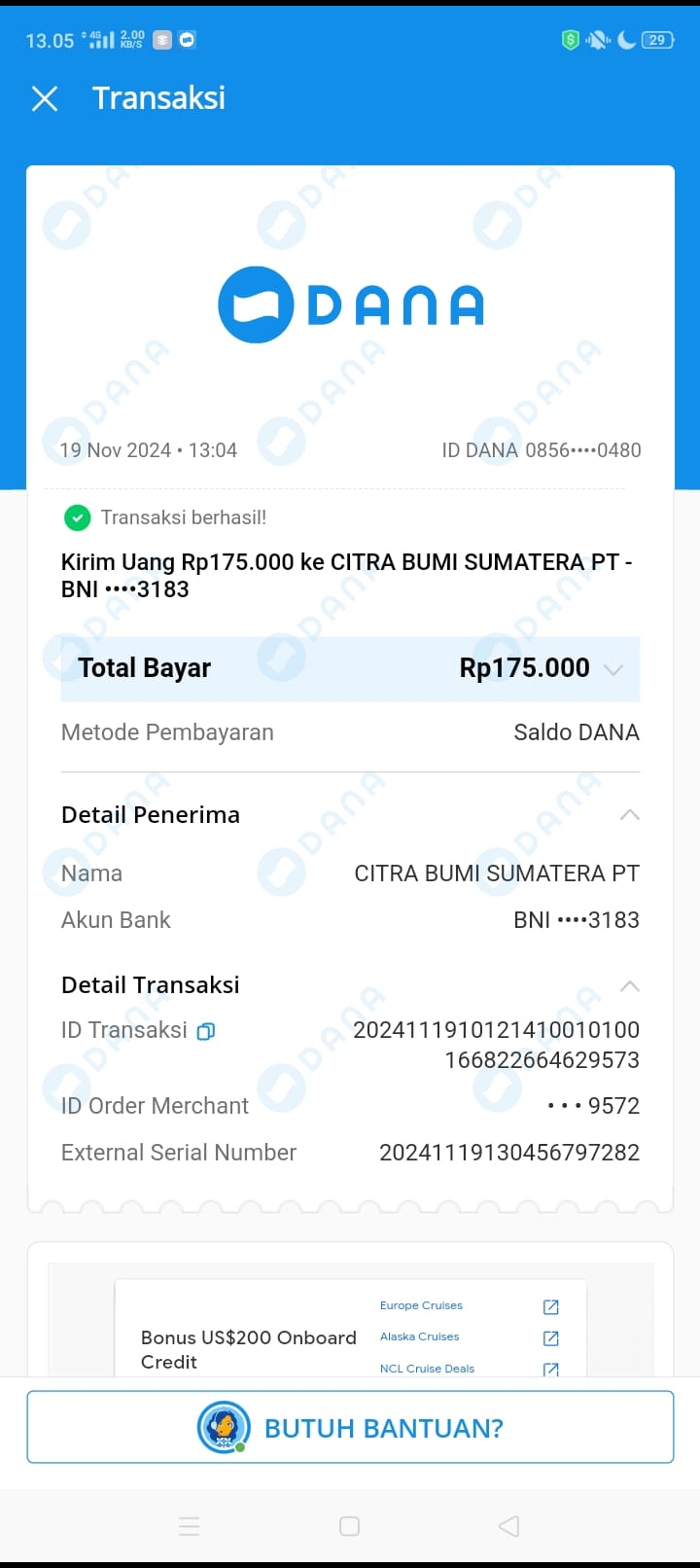The width and height of the screenshot is (700, 1568).
Task: Collapse the Detail Penerima section
Action: click(630, 815)
